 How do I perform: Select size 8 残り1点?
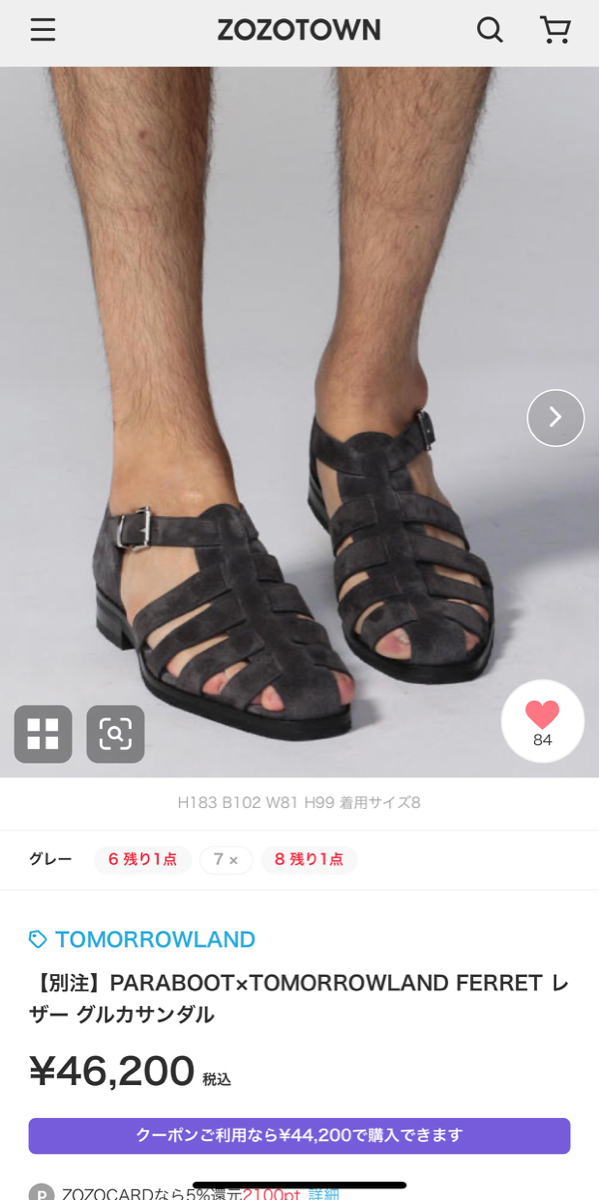(x=309, y=860)
